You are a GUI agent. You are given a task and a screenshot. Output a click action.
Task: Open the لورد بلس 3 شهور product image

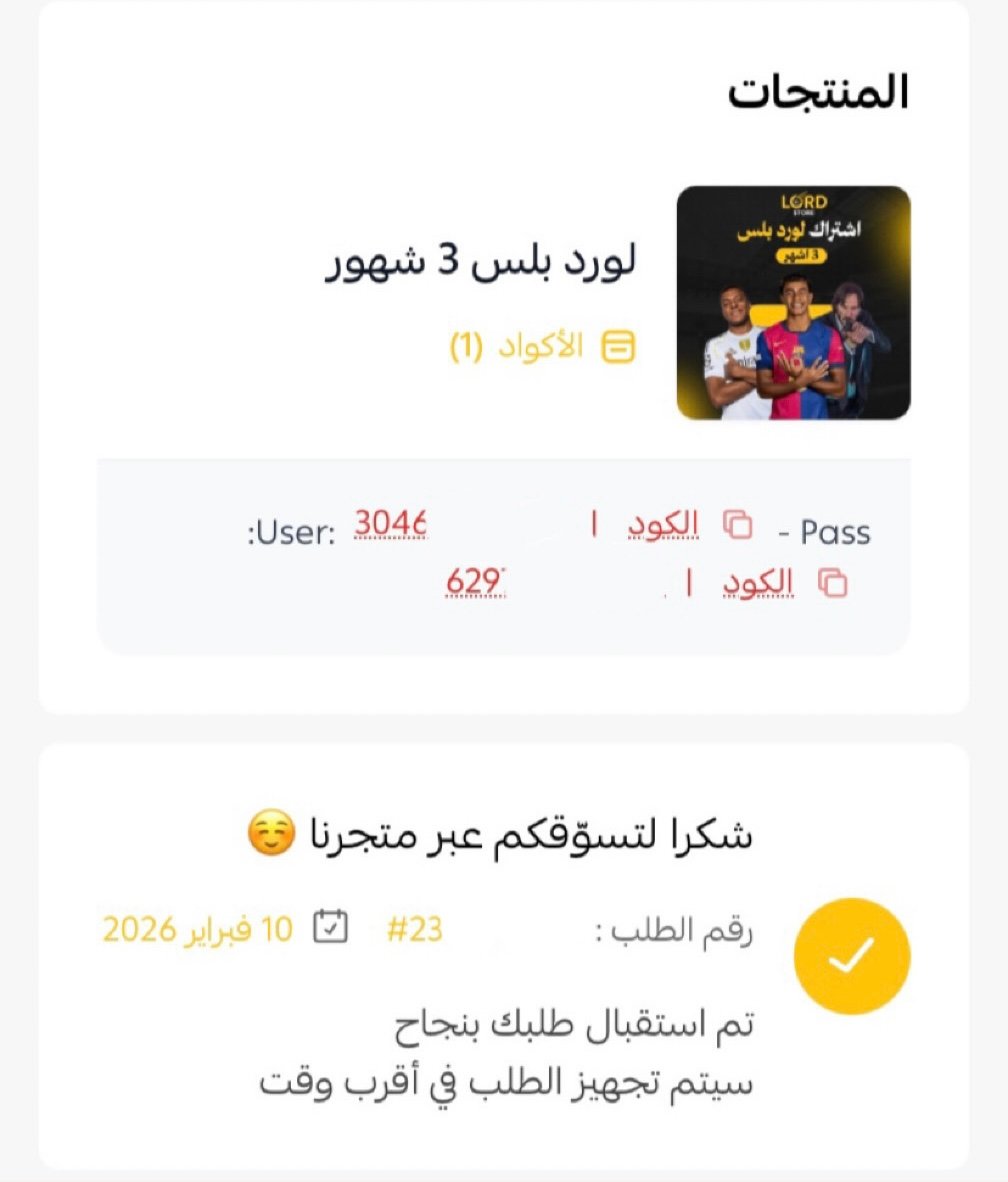(793, 302)
